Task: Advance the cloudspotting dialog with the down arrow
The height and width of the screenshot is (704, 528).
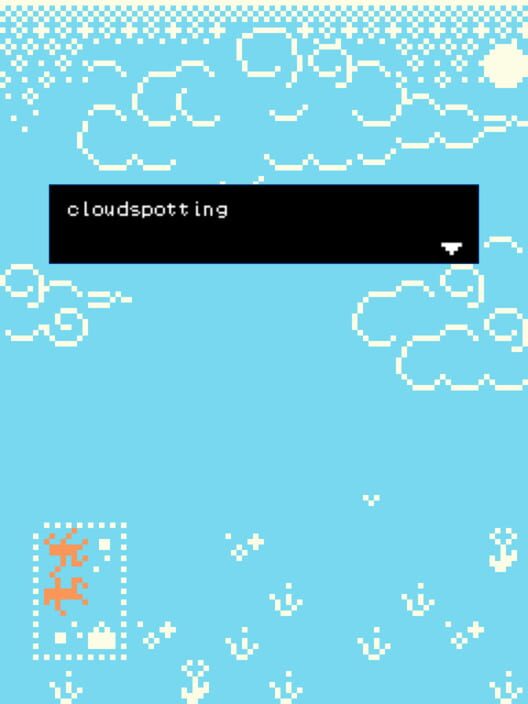Action: pos(452,248)
